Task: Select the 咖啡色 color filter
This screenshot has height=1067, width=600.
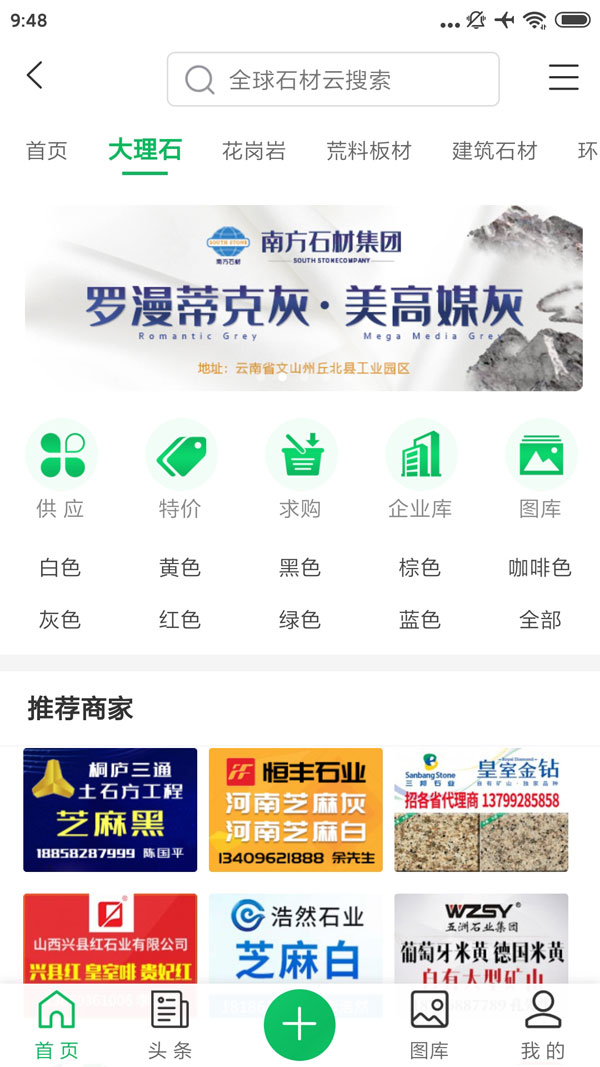Action: click(x=539, y=568)
